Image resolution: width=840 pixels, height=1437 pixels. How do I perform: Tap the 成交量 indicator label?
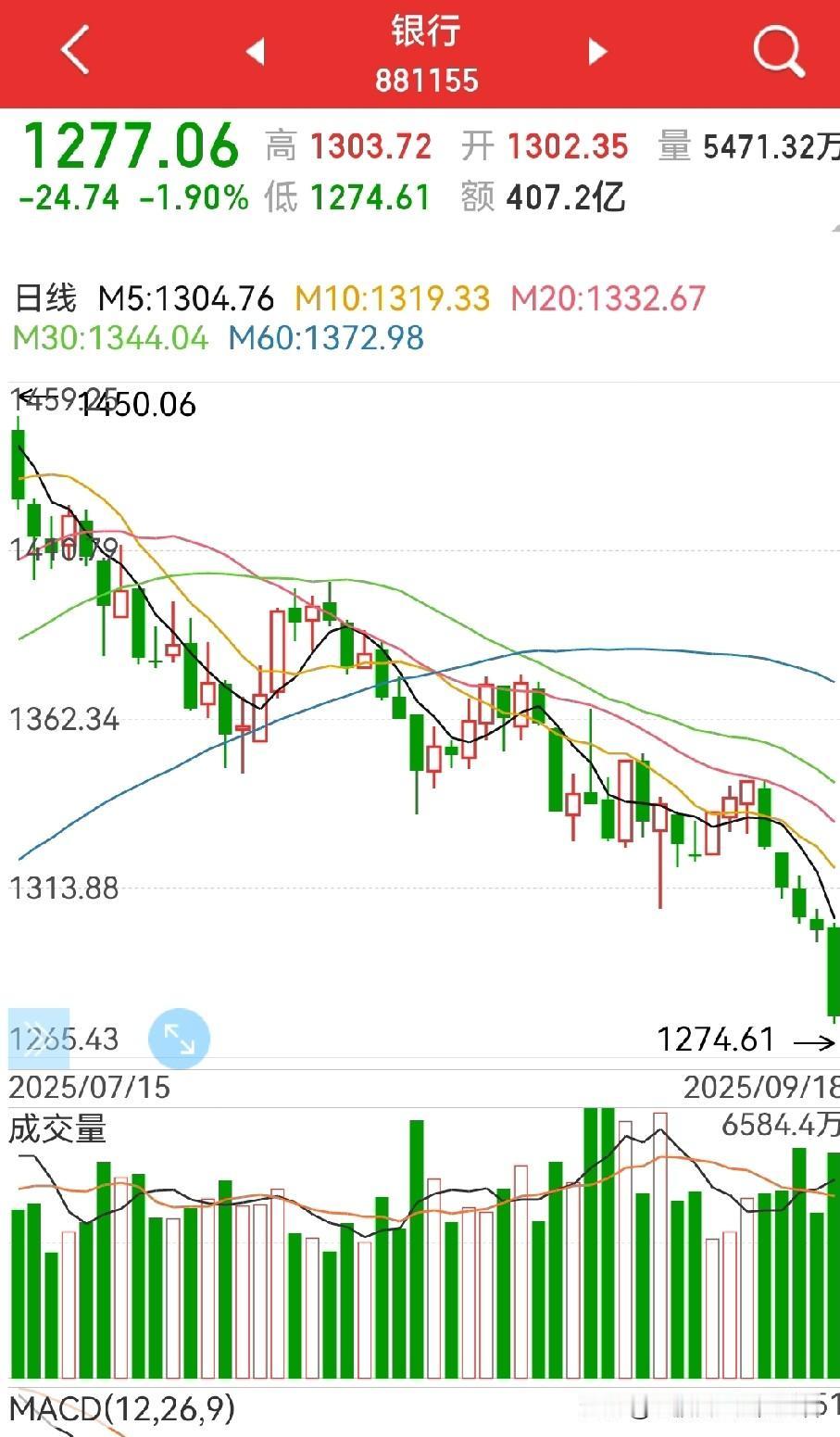(x=58, y=1129)
